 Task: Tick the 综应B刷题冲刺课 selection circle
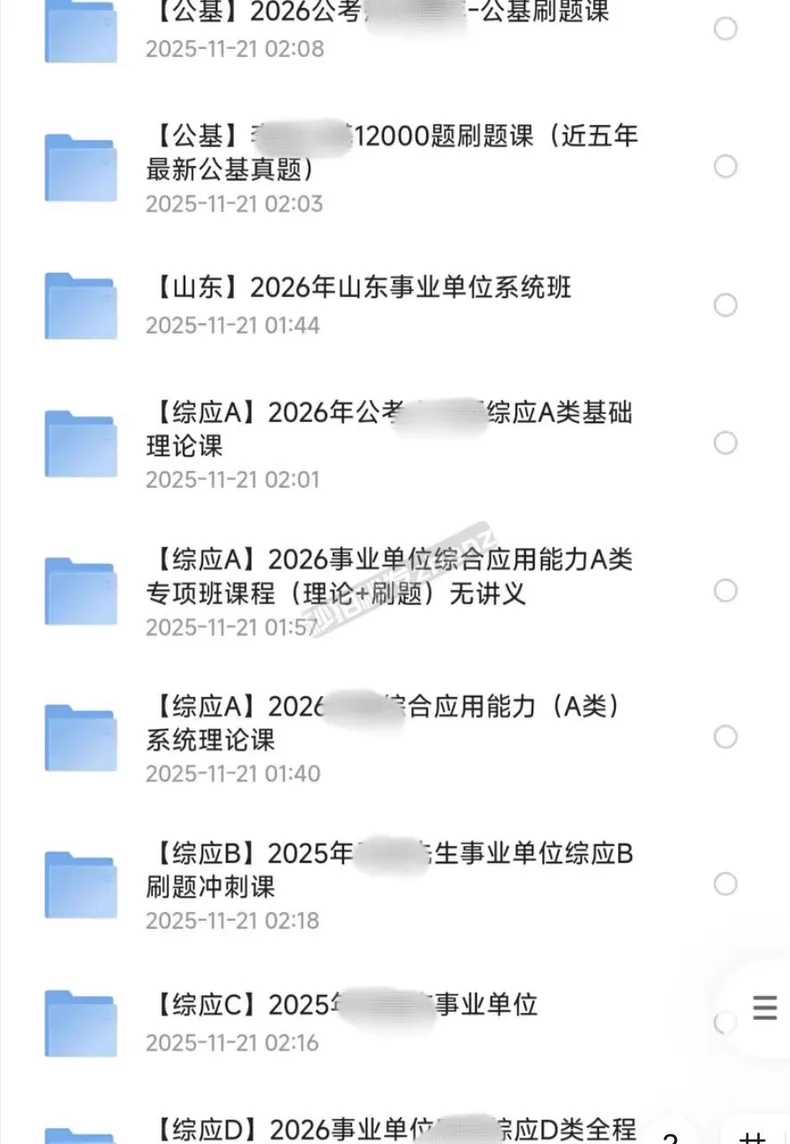click(x=726, y=884)
